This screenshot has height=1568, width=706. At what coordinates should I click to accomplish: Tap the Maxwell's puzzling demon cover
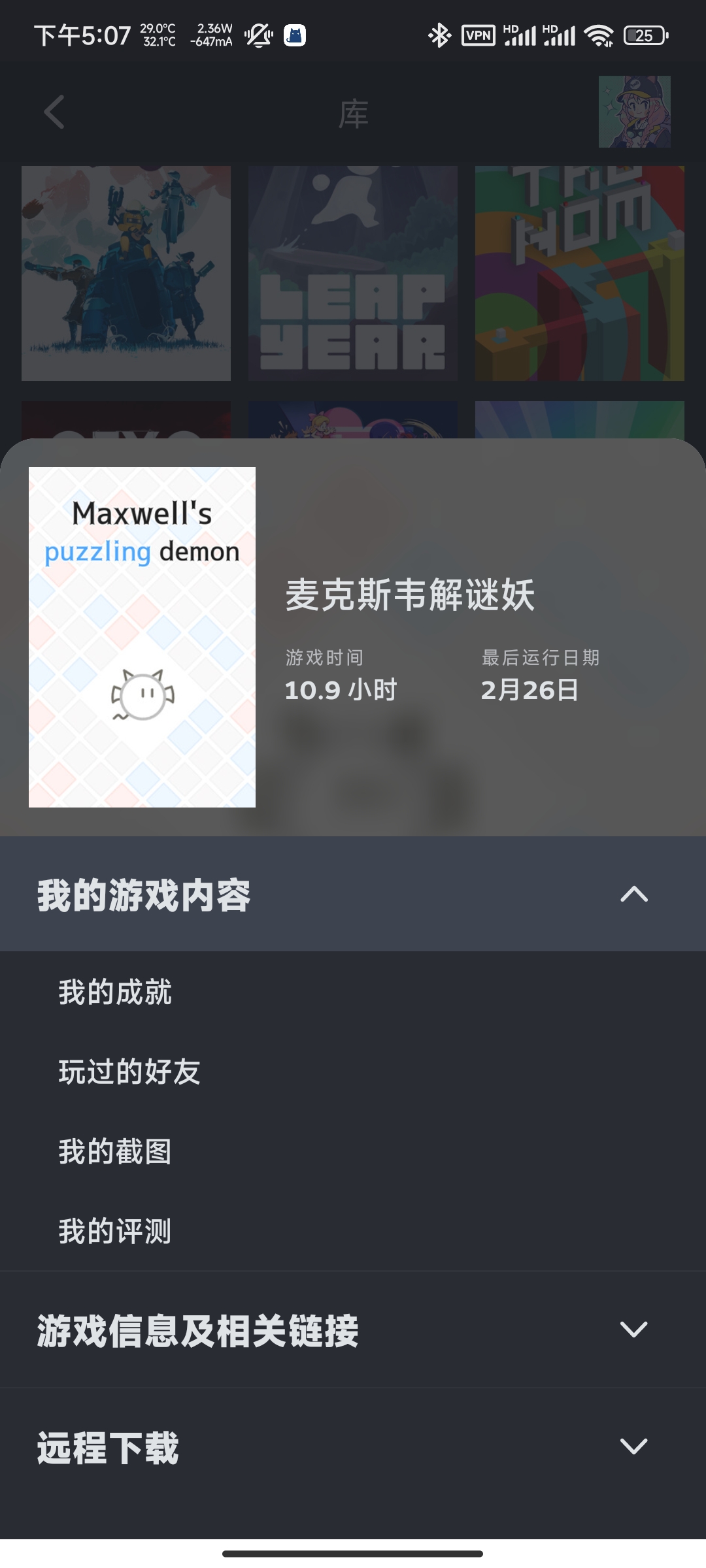pos(142,637)
